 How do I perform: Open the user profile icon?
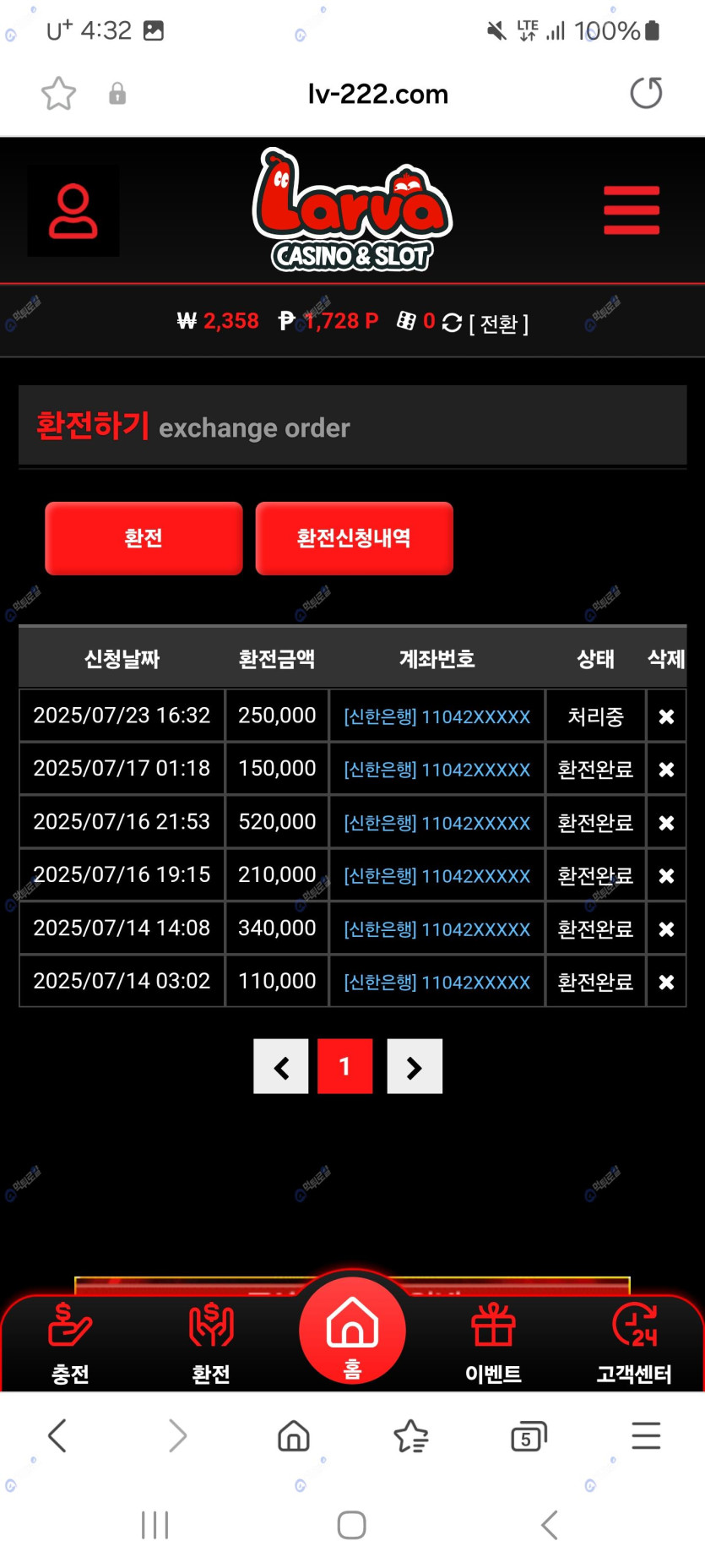tap(73, 210)
